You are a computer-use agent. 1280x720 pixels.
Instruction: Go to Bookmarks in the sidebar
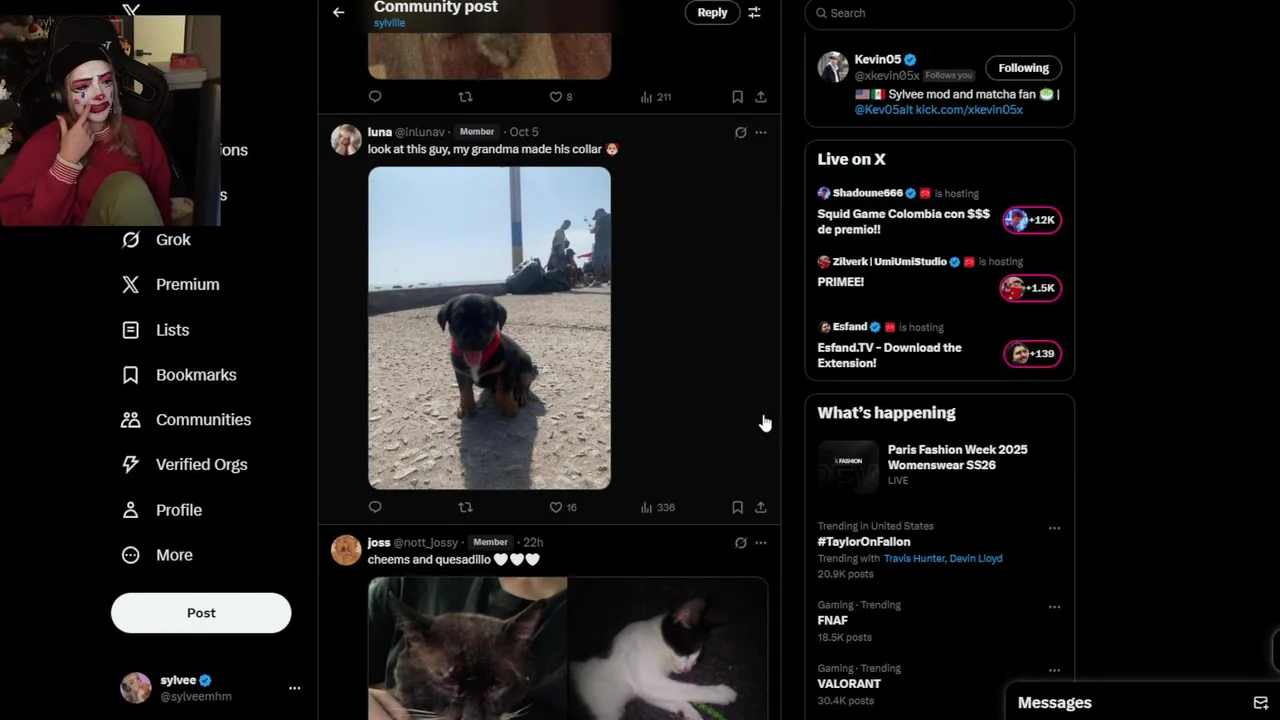(x=195, y=375)
